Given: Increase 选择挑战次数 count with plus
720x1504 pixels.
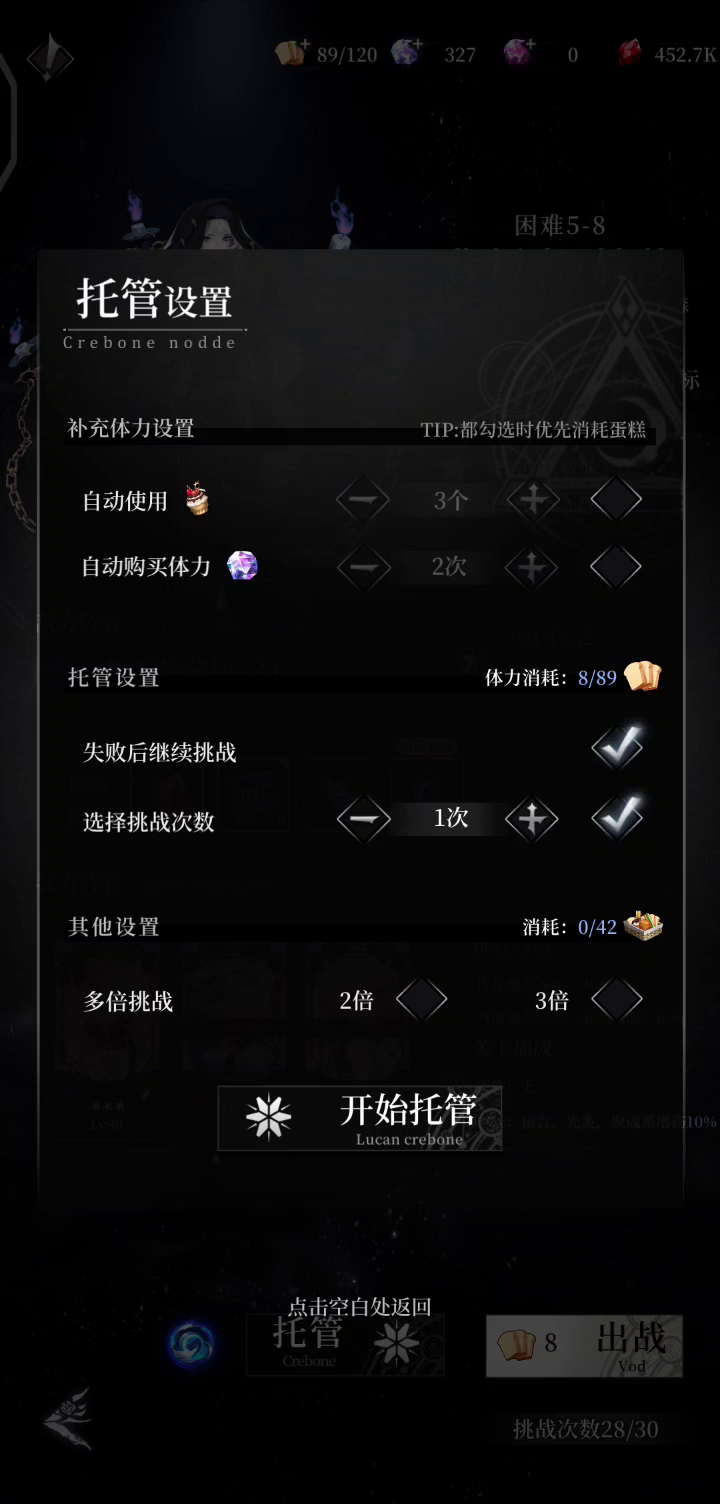Looking at the screenshot, I should click(x=531, y=820).
